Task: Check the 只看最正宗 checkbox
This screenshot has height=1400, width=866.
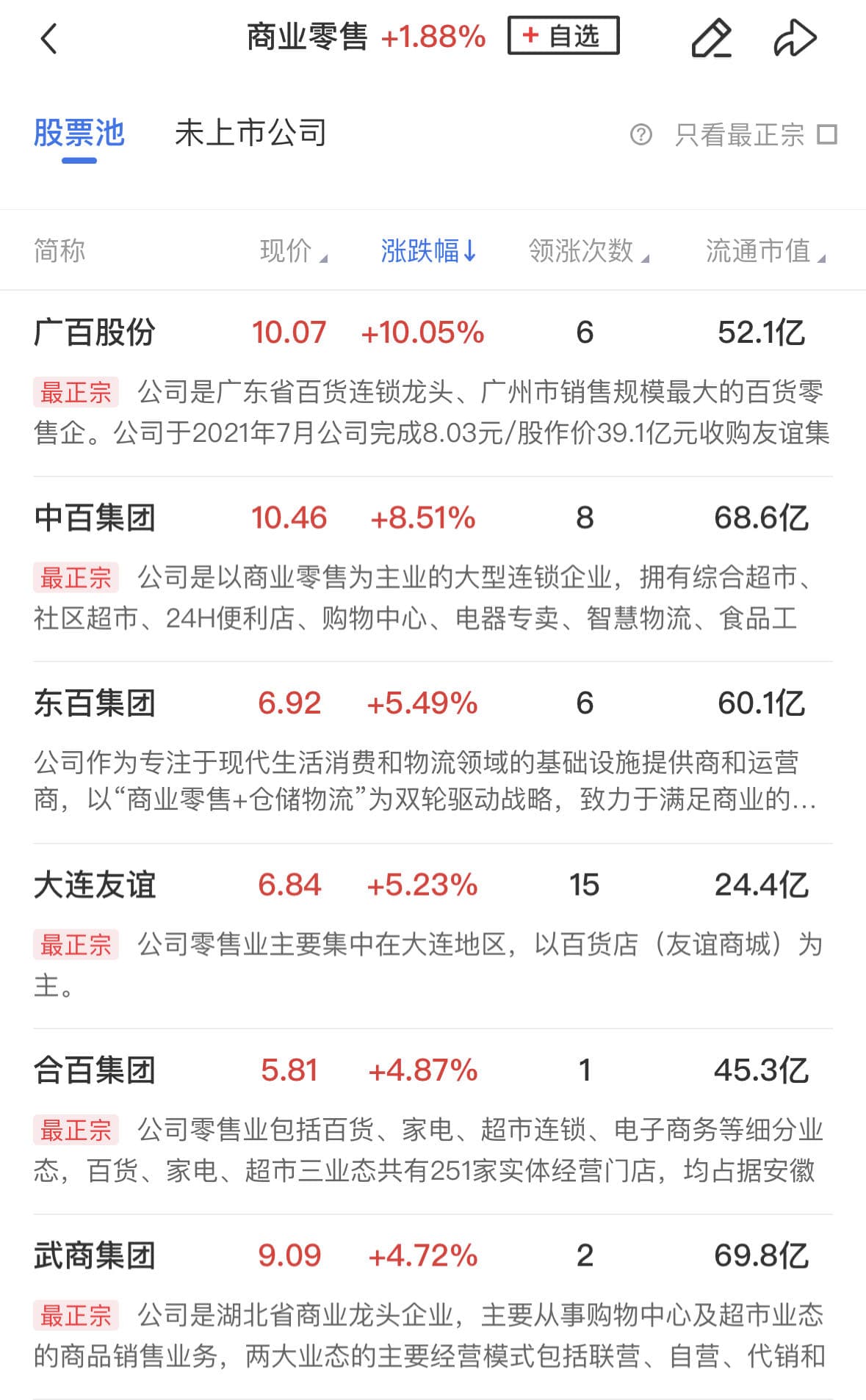Action: pyautogui.click(x=828, y=134)
